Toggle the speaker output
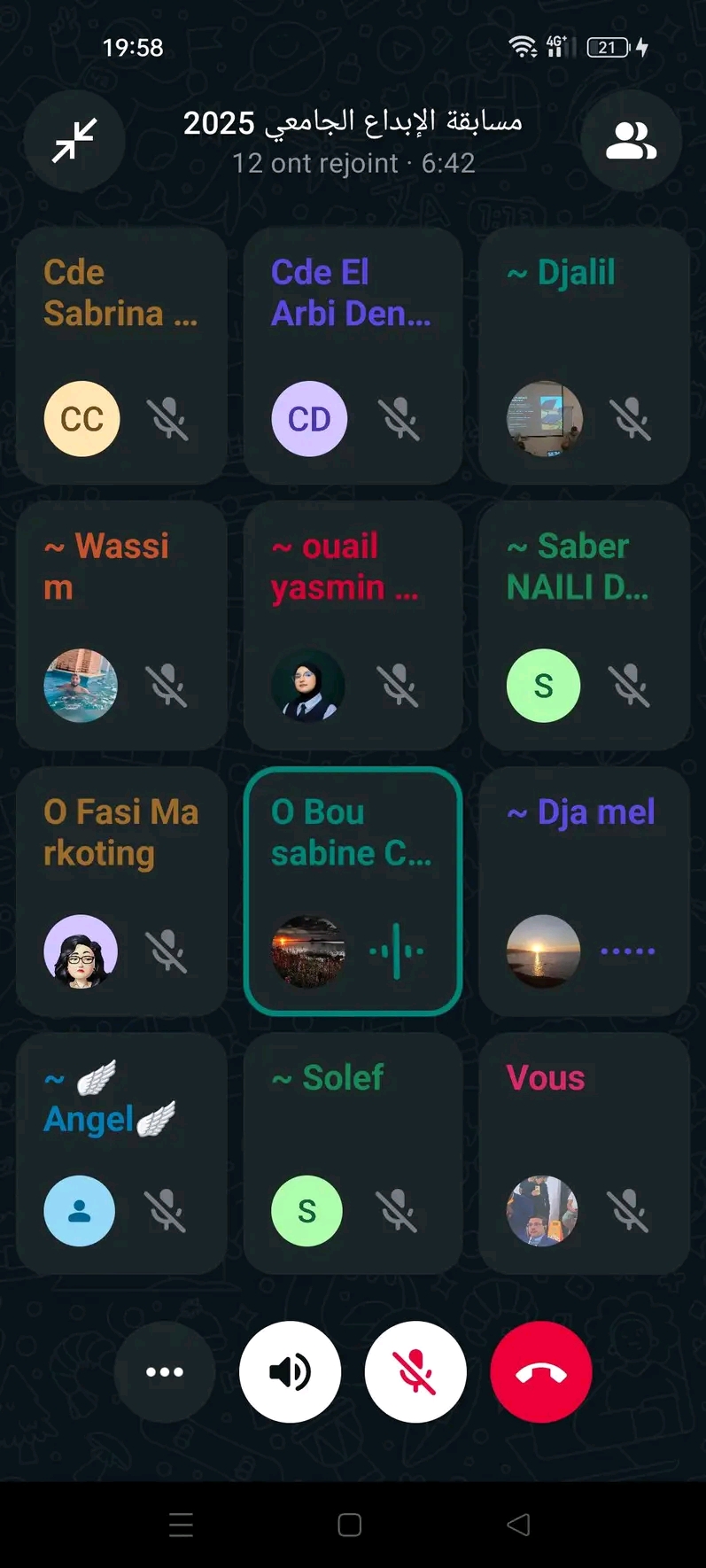The width and height of the screenshot is (706, 1568). (290, 1371)
